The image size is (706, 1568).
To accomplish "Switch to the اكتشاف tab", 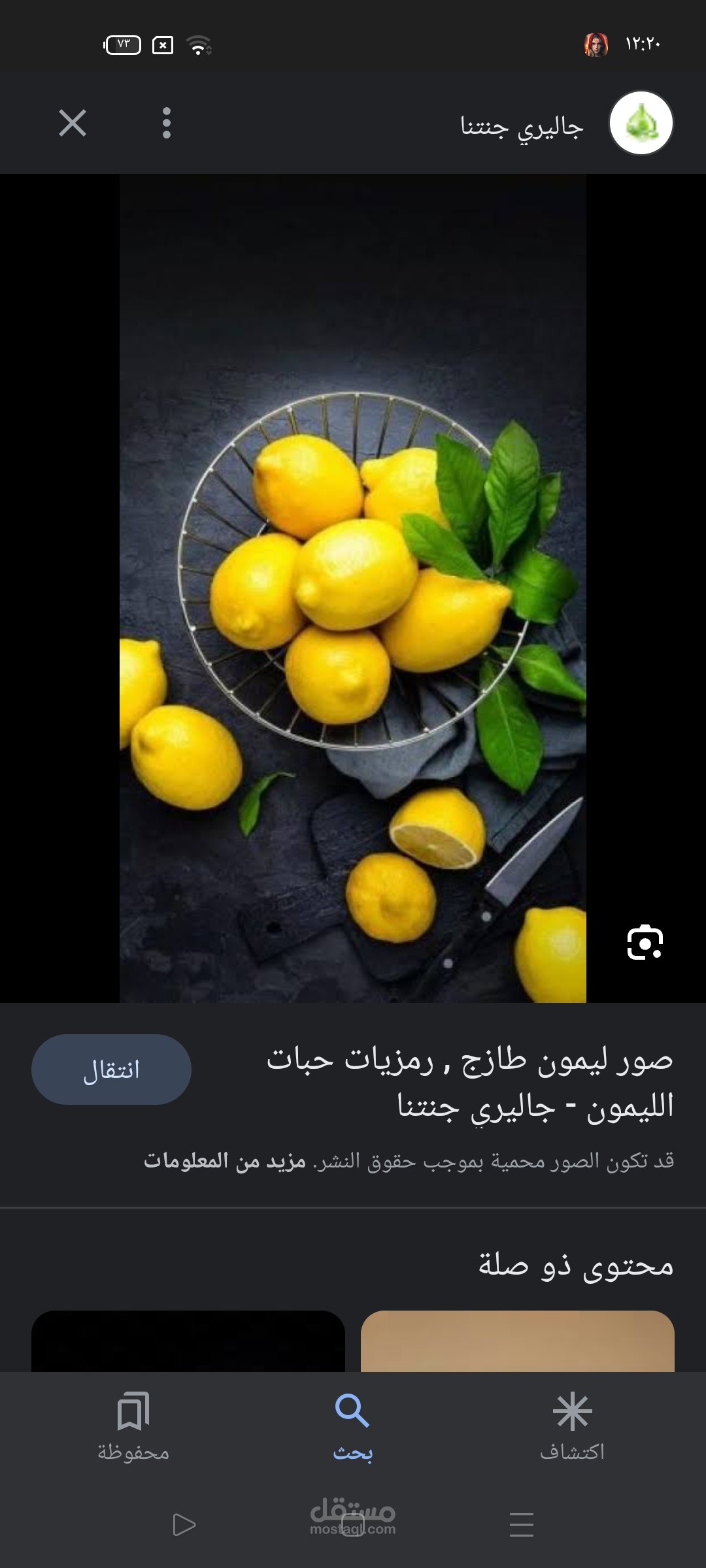I will [572, 1428].
